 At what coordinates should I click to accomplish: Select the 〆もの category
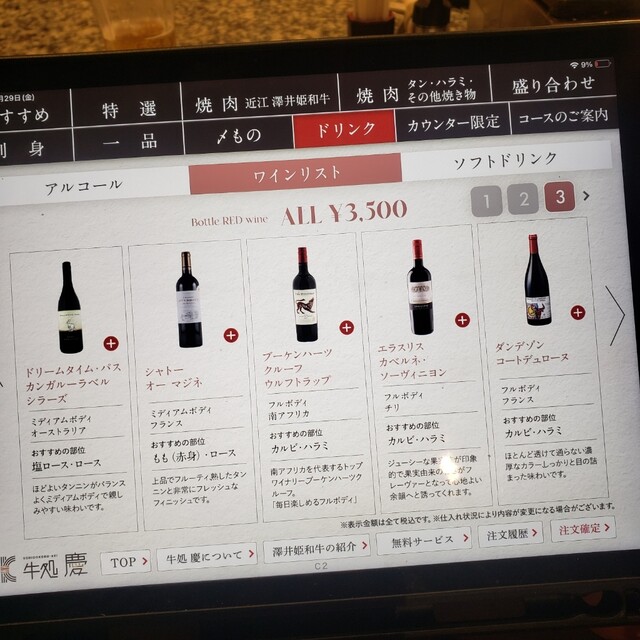pyautogui.click(x=236, y=134)
